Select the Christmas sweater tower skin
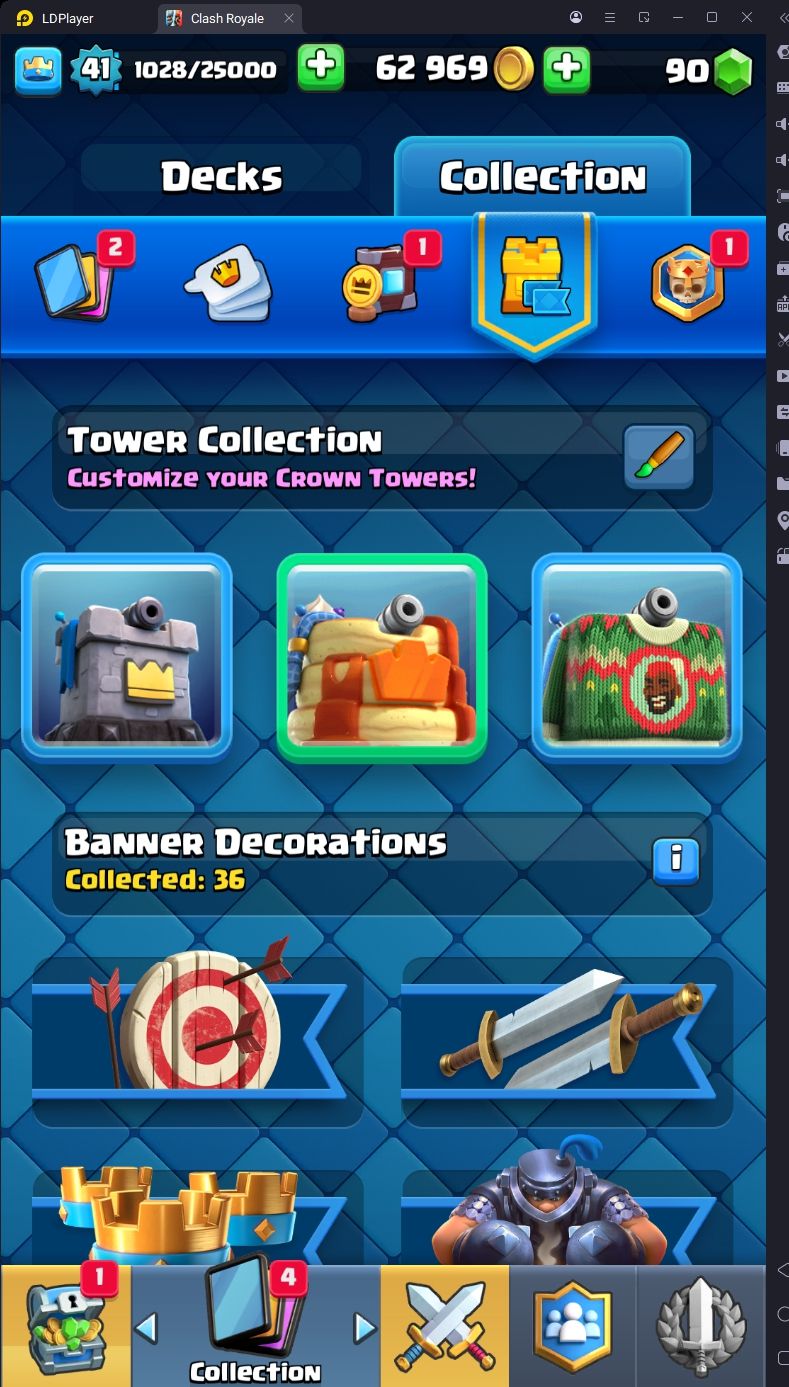 pyautogui.click(x=637, y=657)
